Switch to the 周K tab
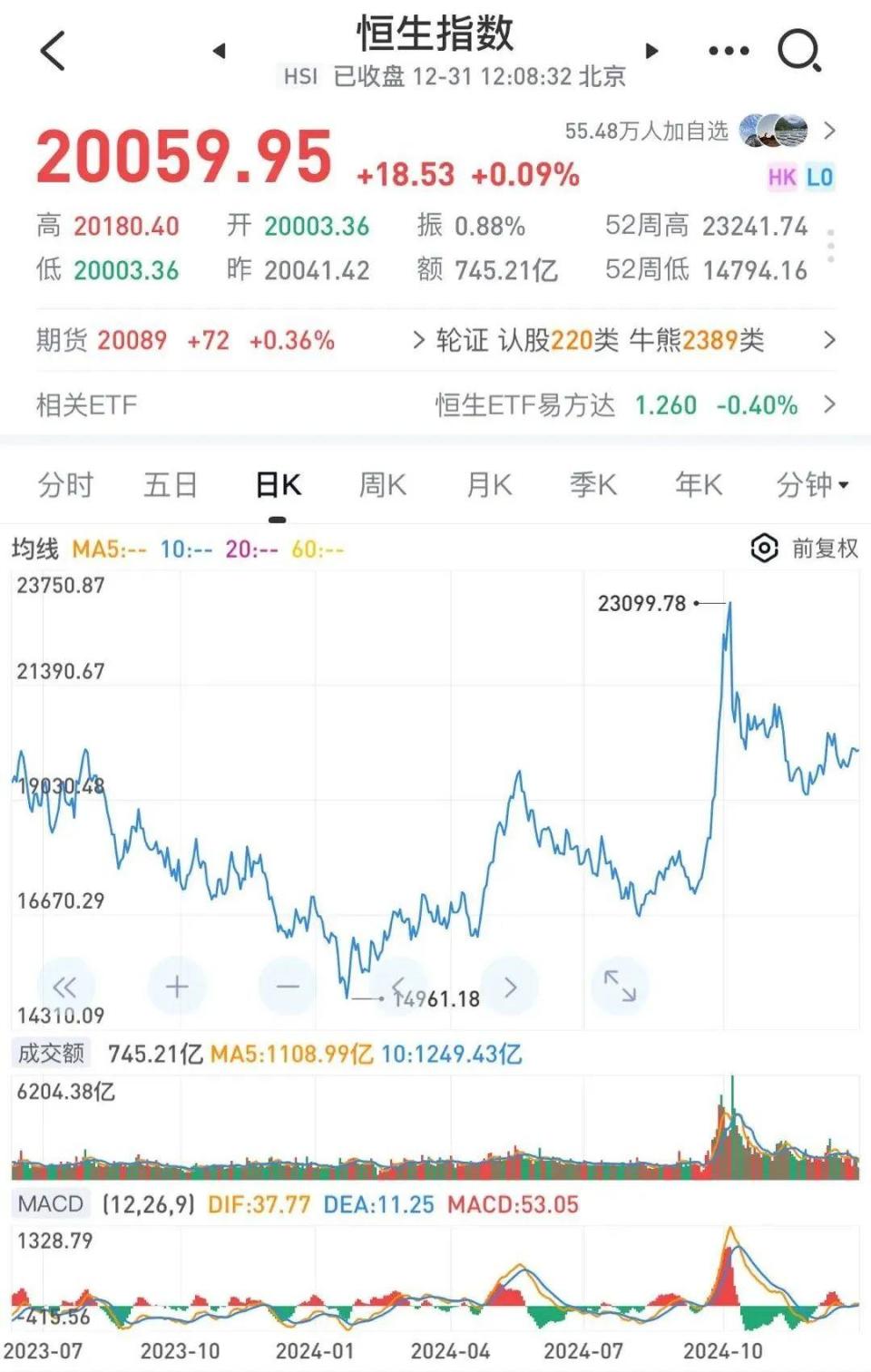This screenshot has width=871, height=1372. (x=381, y=485)
